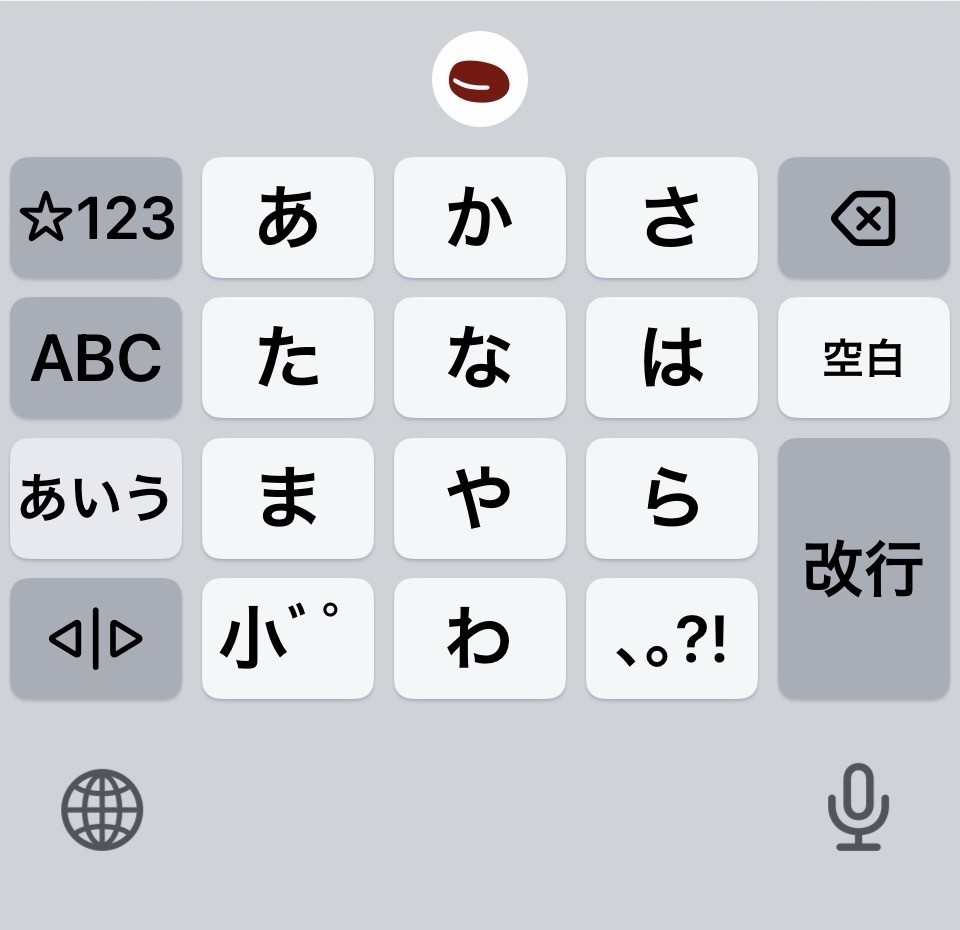Type the な key

(x=480, y=357)
